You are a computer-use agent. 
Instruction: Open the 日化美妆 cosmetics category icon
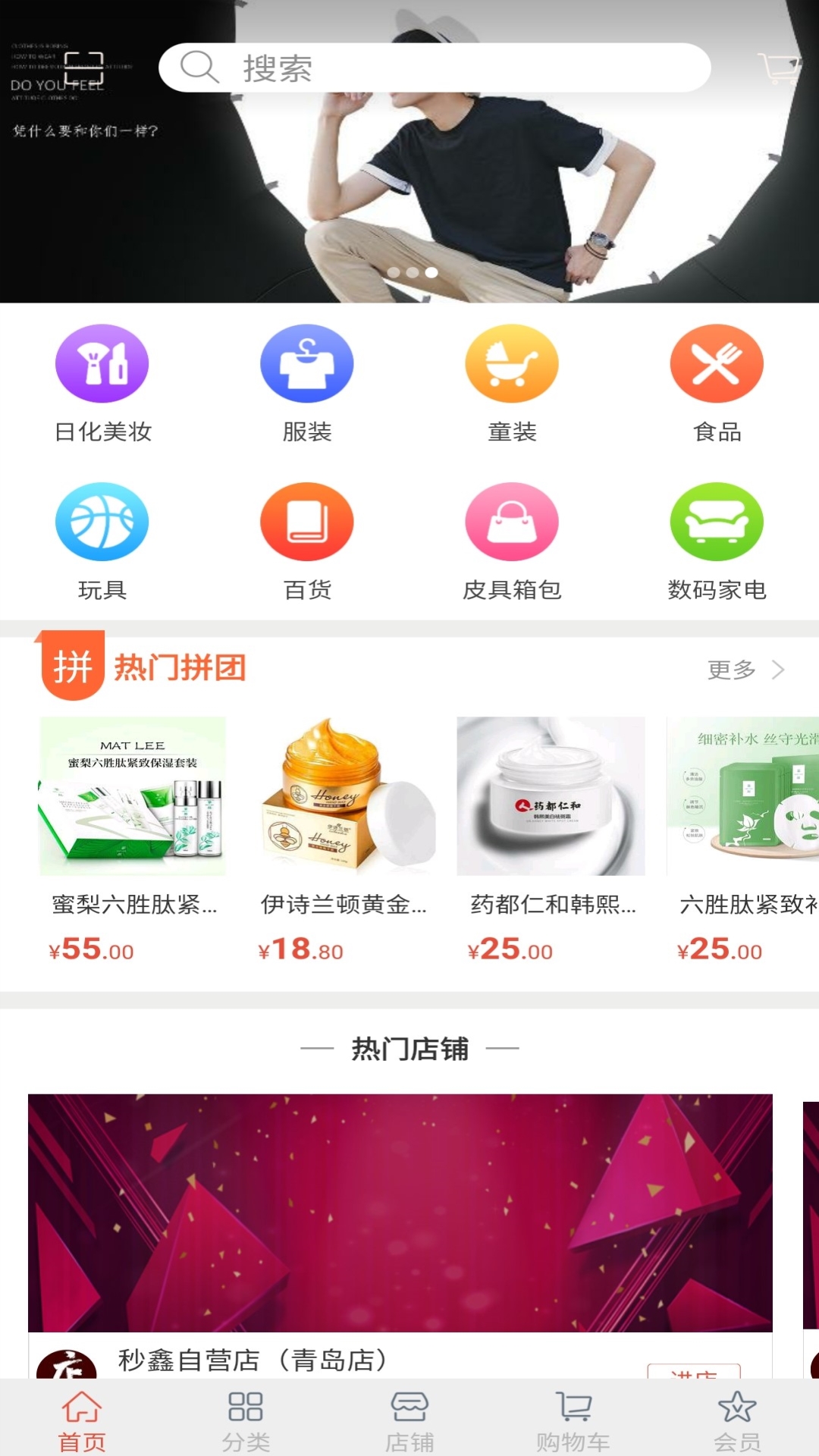[x=102, y=362]
